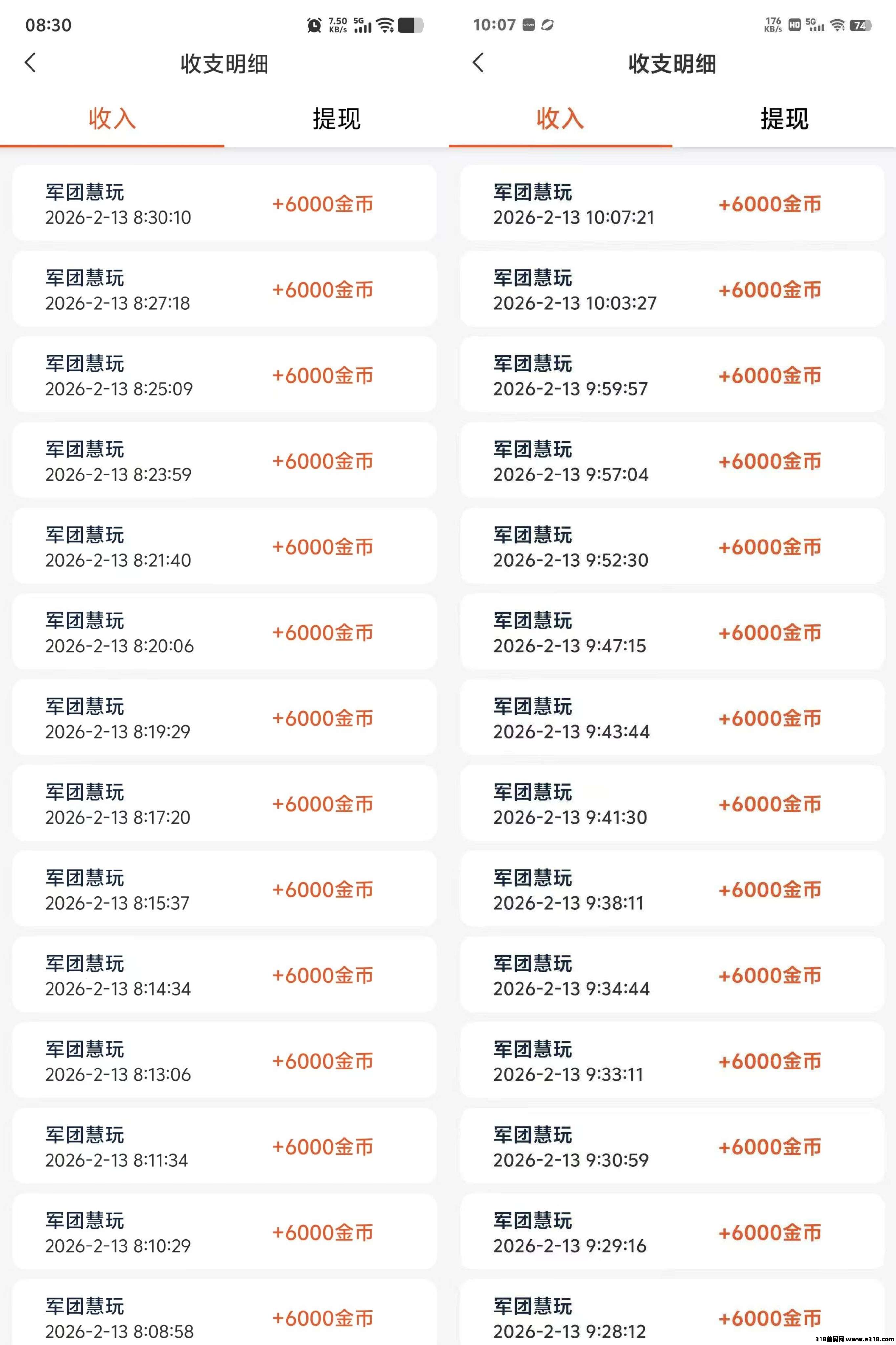The width and height of the screenshot is (896, 1345).
Task: Tap the WiFi icon on the left status bar
Action: 385,25
